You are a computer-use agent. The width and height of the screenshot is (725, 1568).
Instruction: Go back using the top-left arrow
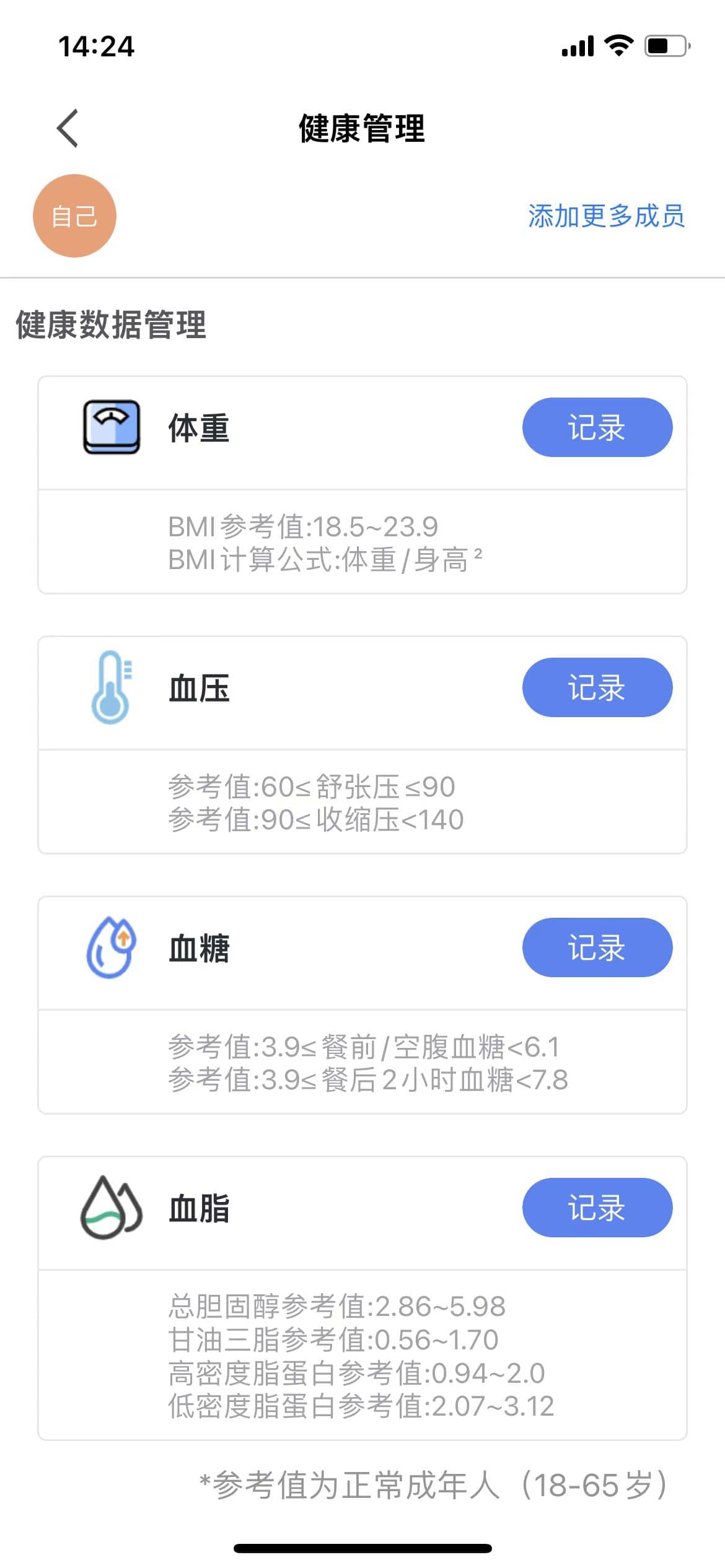tap(68, 128)
